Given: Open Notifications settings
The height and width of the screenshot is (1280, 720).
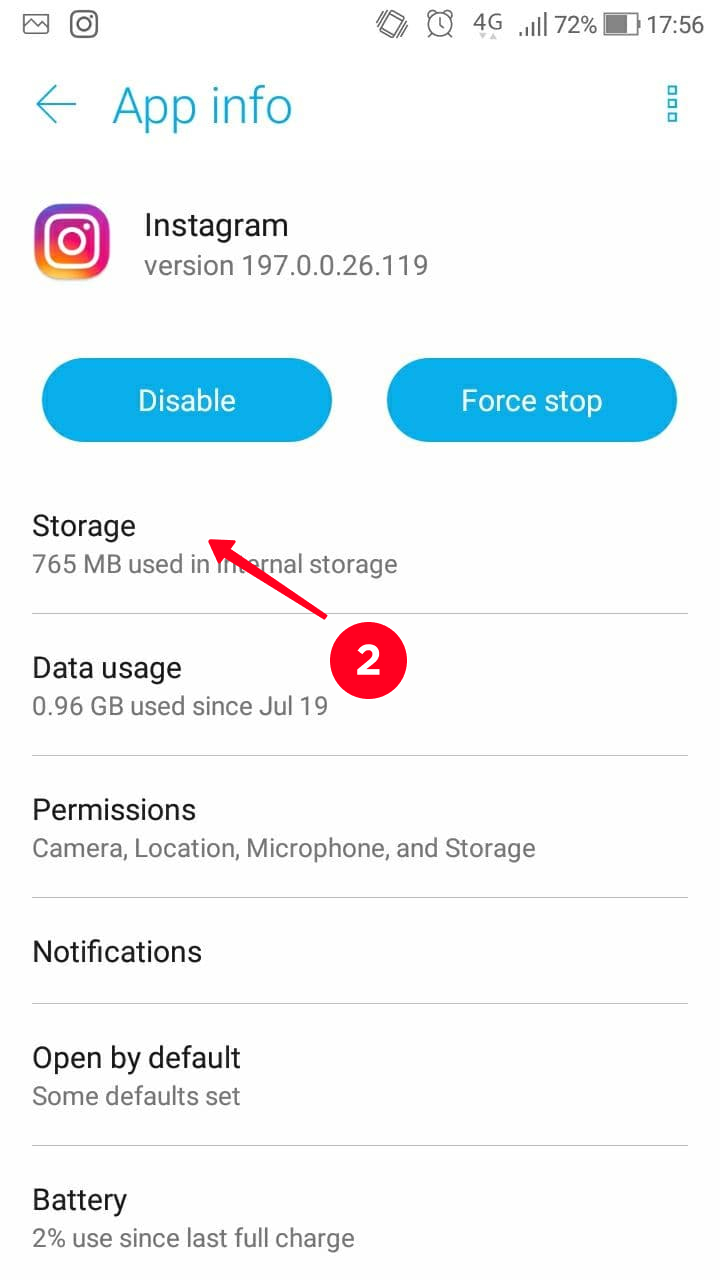Looking at the screenshot, I should 360,951.
